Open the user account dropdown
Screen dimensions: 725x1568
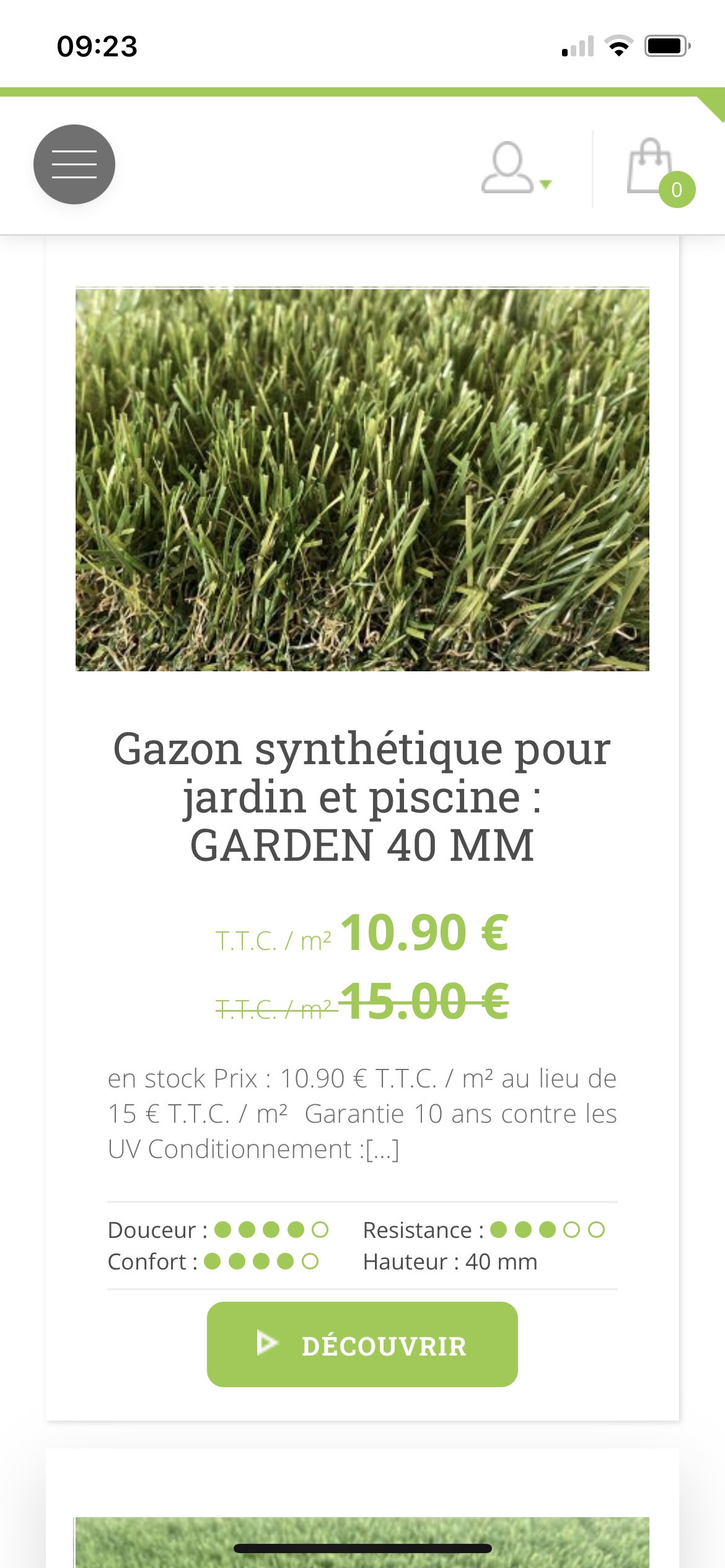click(x=516, y=168)
